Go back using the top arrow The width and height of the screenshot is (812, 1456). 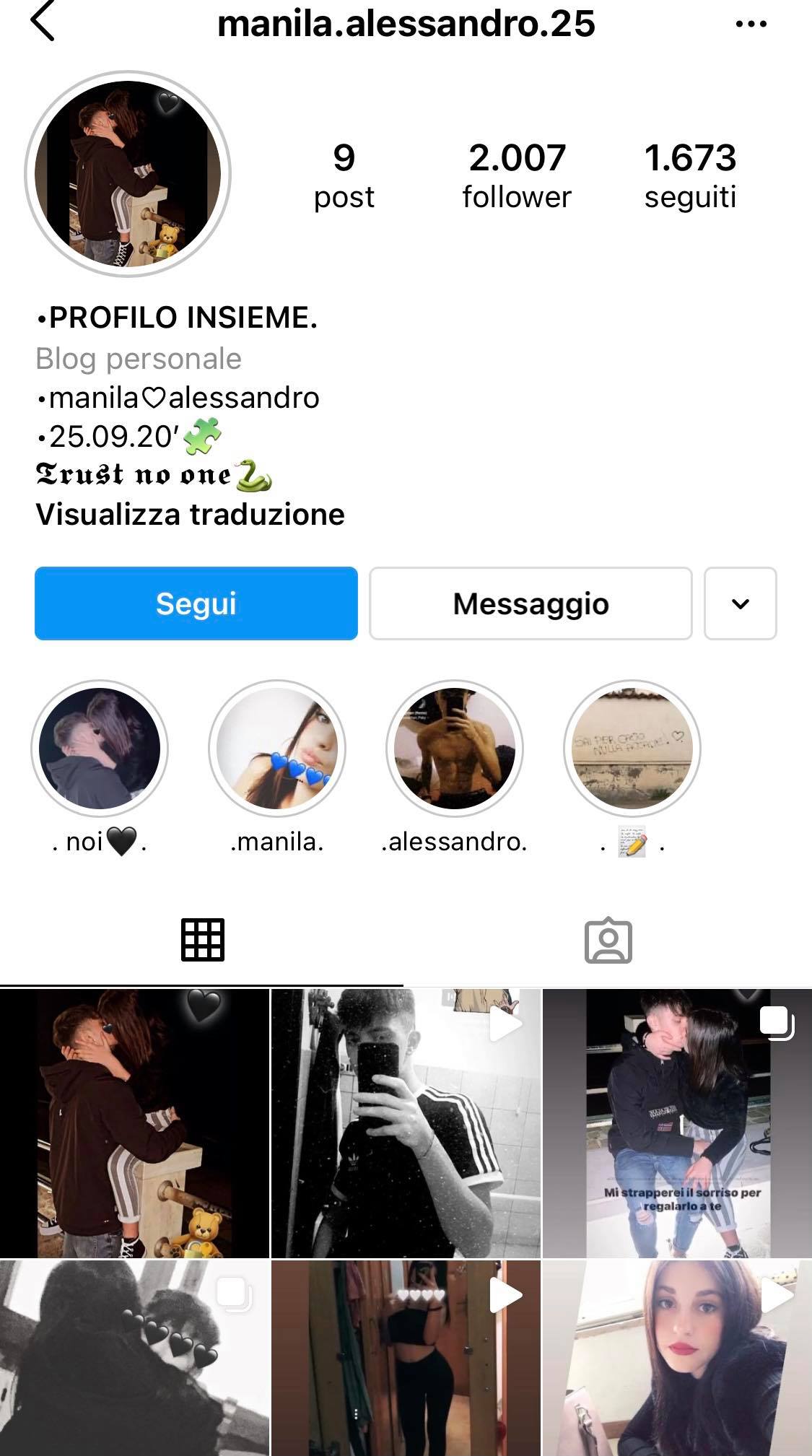[43, 22]
